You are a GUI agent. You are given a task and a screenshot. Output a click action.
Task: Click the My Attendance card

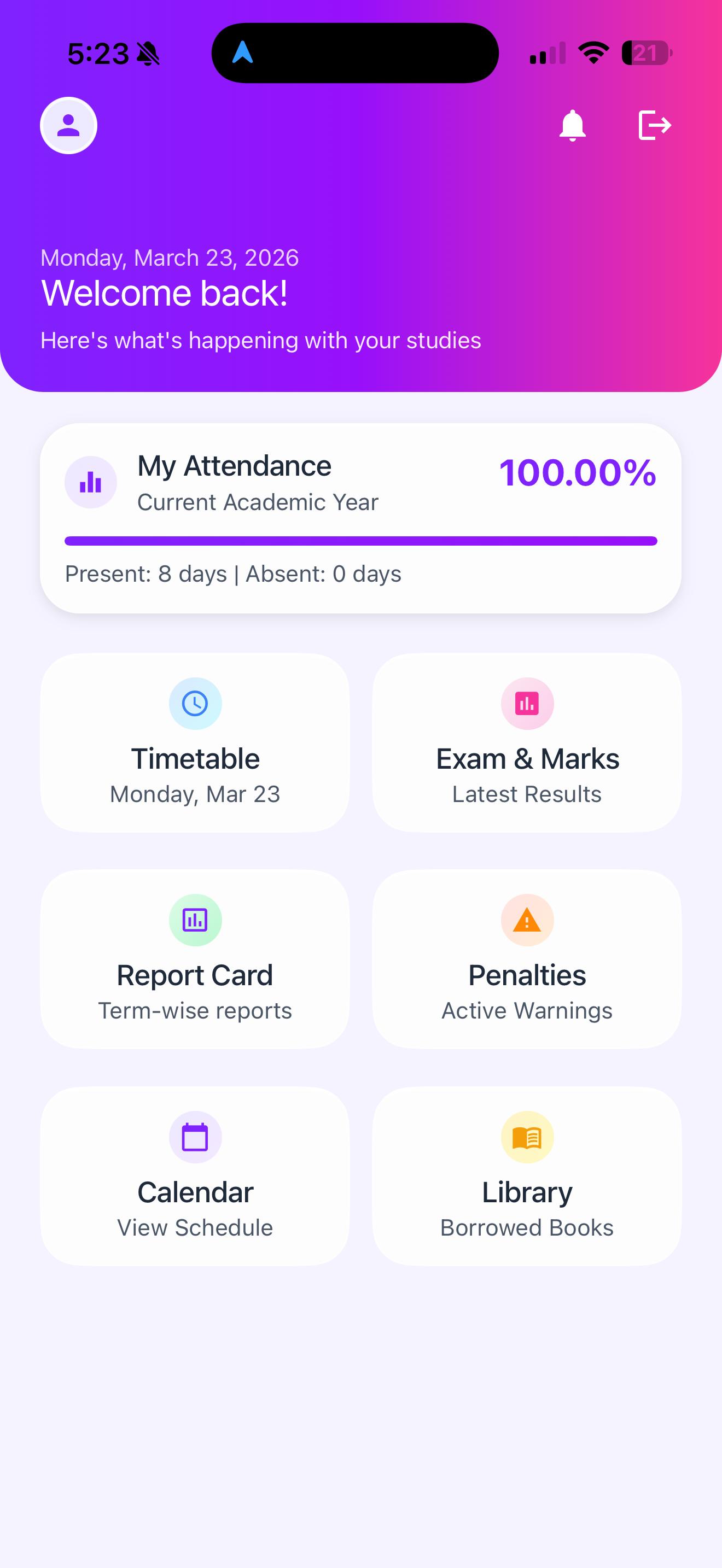361,517
